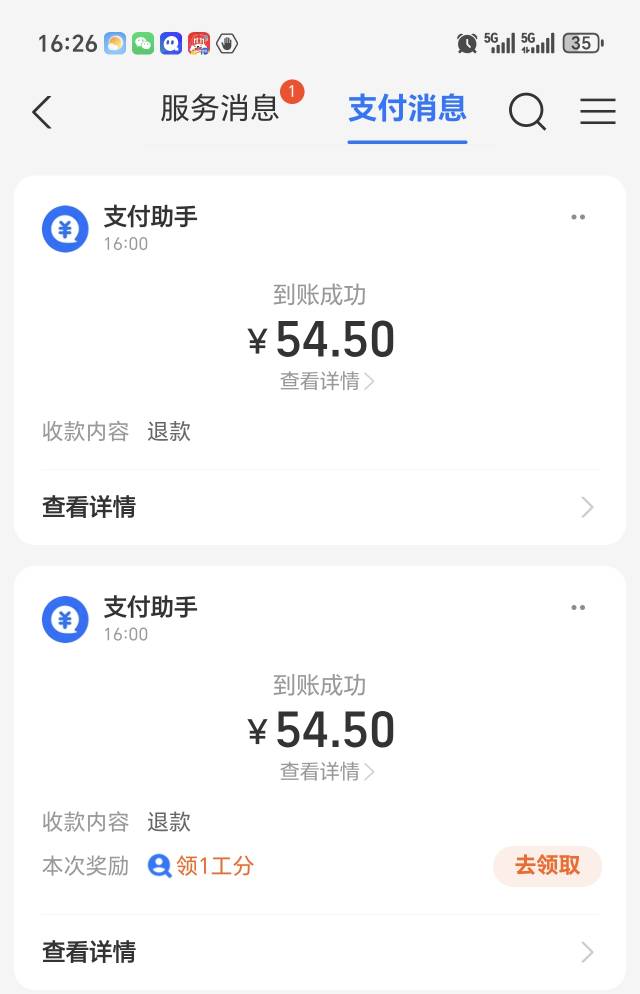Select the 支付消息 tab
640x994 pixels.
tap(407, 109)
